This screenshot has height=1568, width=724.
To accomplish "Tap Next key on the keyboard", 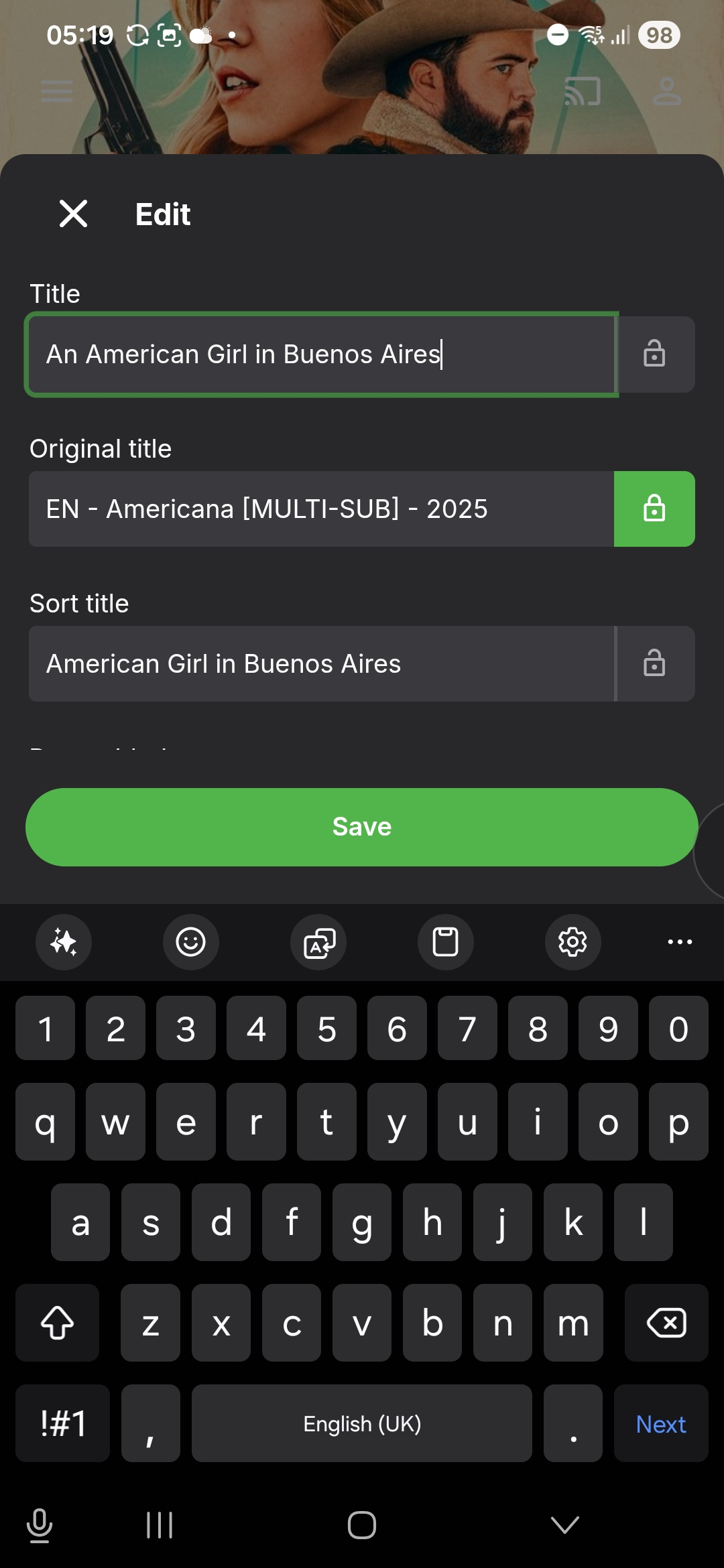I will [x=660, y=1424].
